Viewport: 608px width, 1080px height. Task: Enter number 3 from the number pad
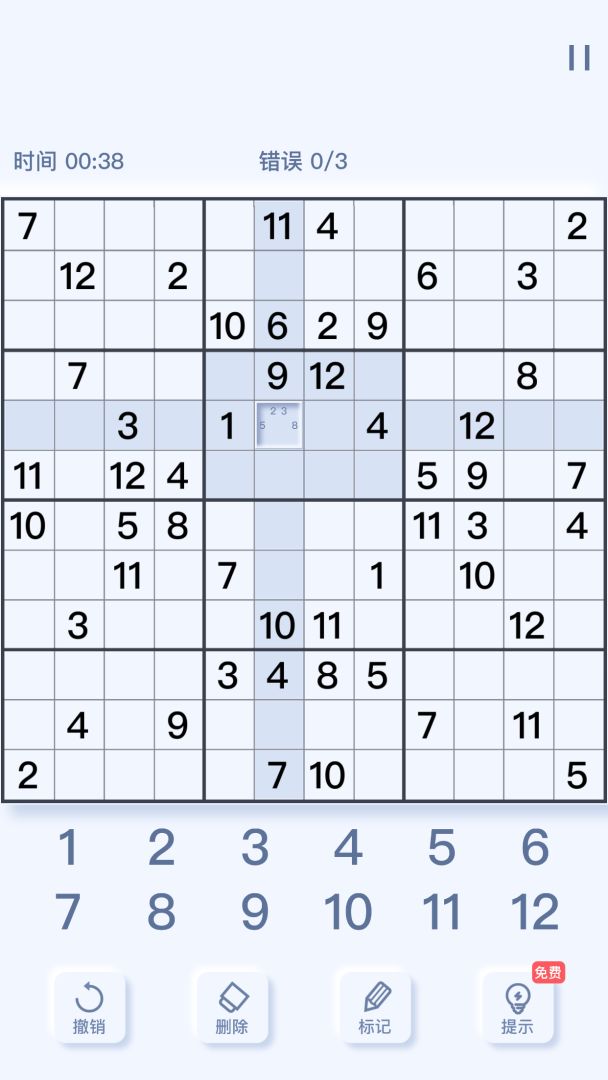coord(255,848)
